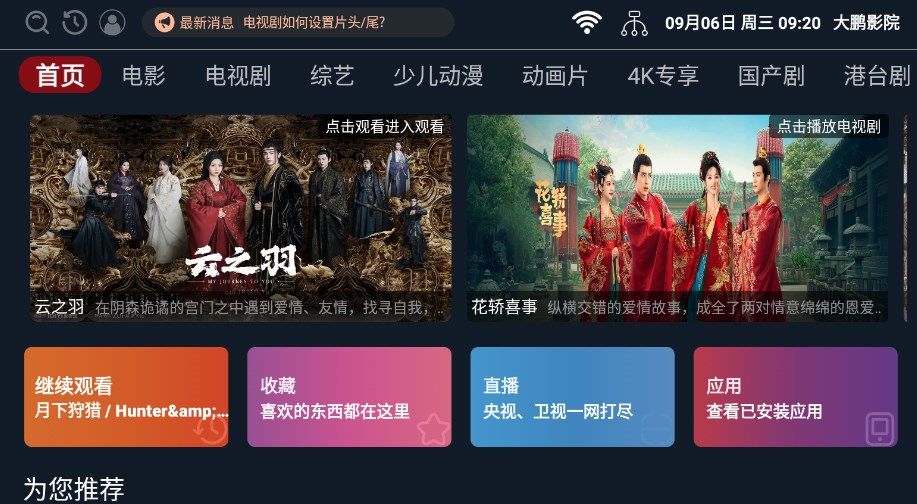This screenshot has height=504, width=917.
Task: Tap the 继续观看 card
Action: (x=126, y=397)
